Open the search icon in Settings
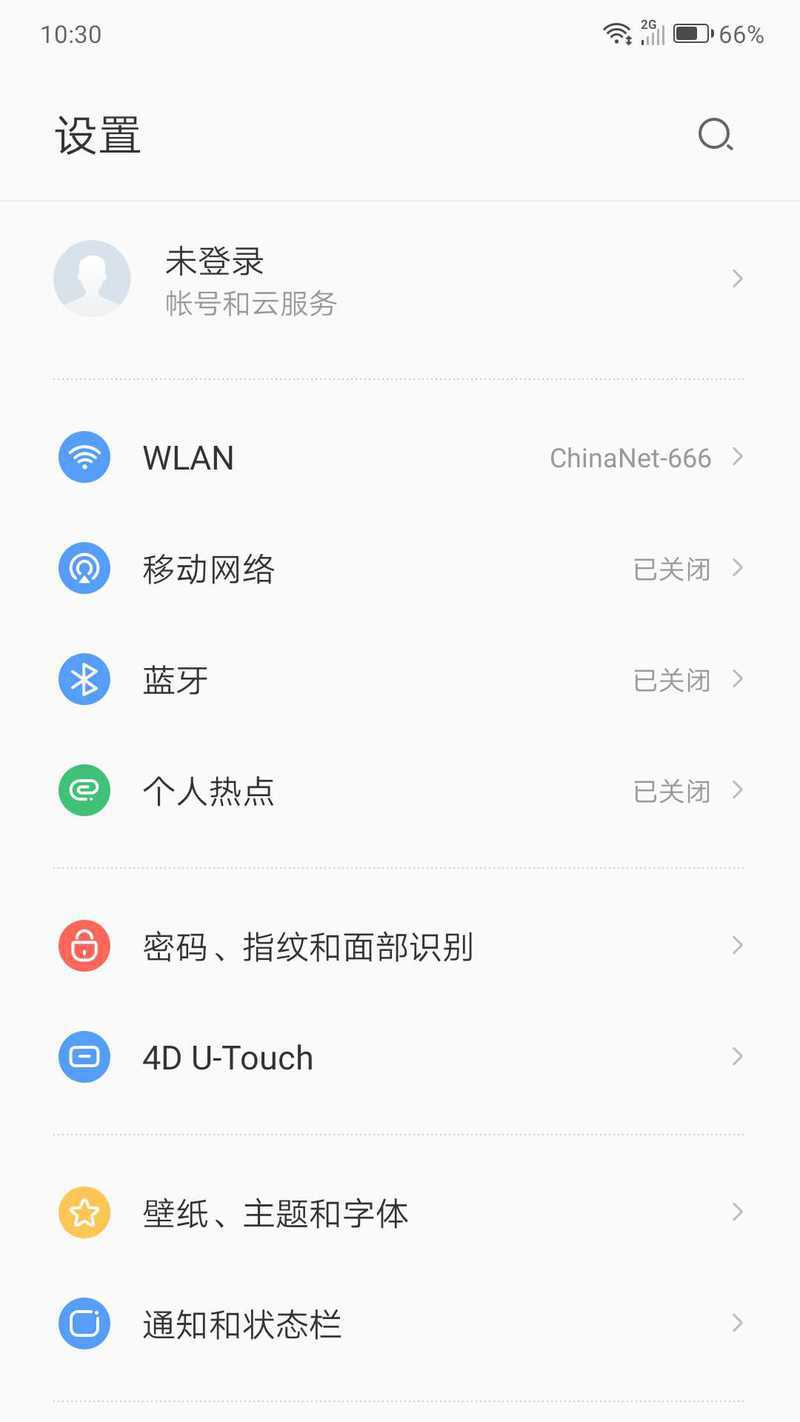 point(715,135)
